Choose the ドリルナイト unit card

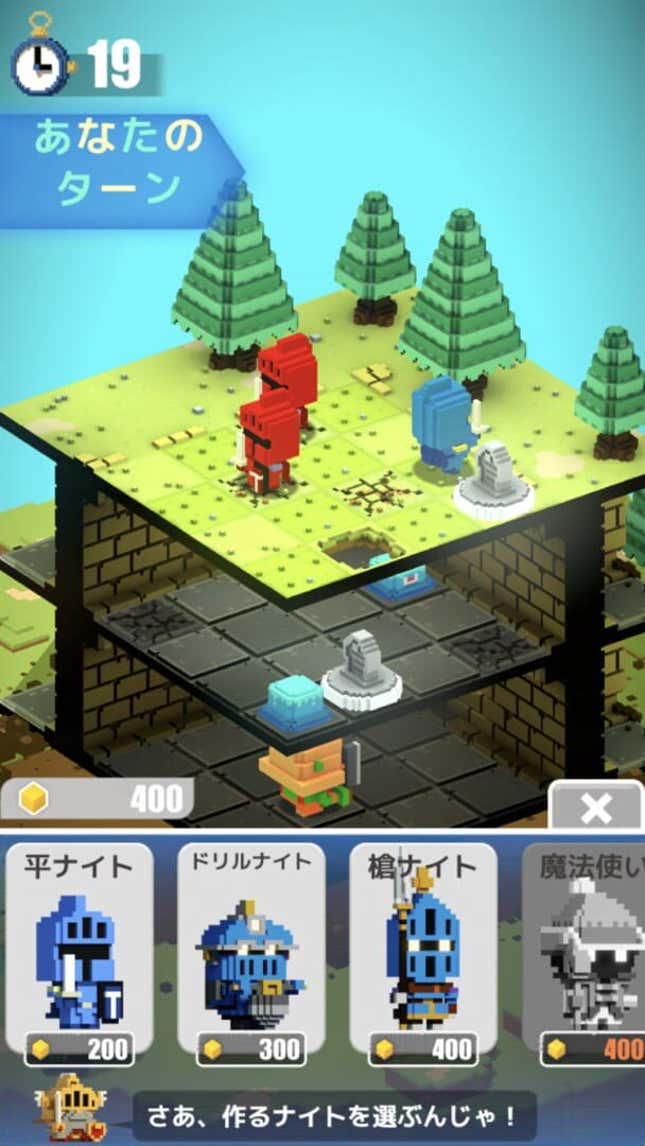(x=251, y=955)
